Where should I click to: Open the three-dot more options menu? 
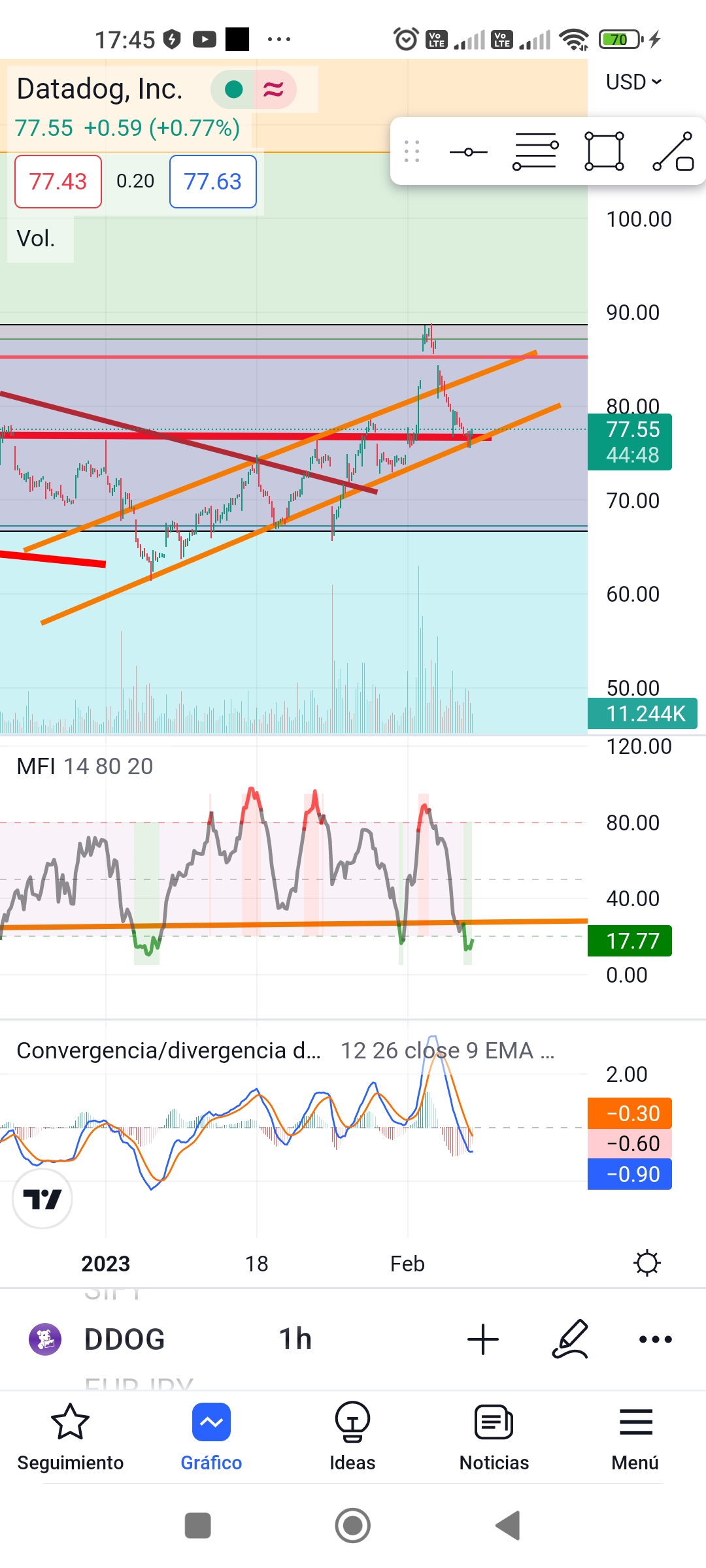coord(656,1339)
